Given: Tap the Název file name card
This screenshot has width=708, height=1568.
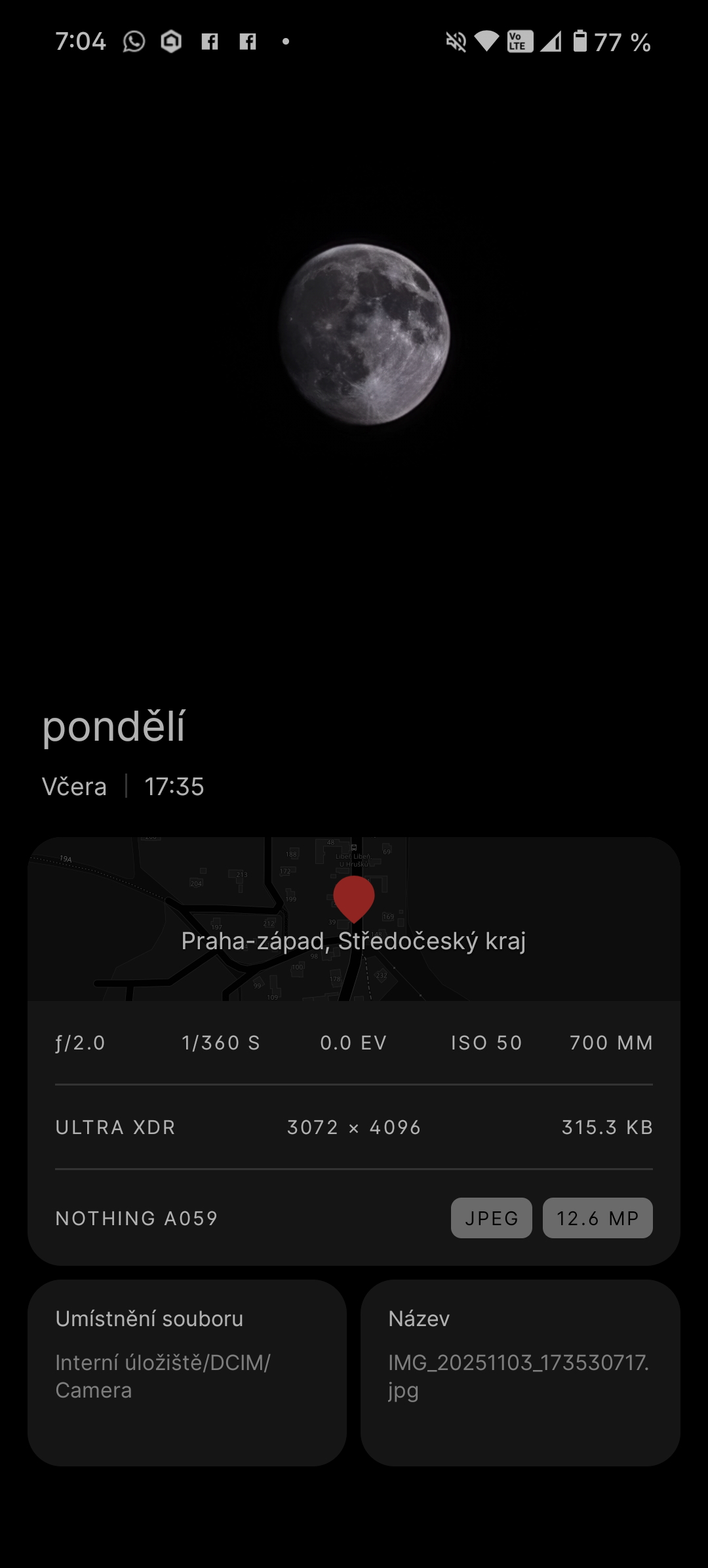Looking at the screenshot, I should click(x=520, y=1372).
